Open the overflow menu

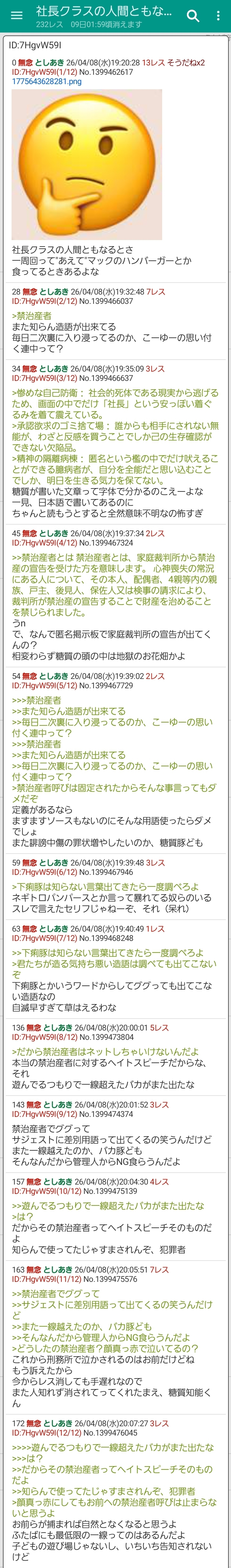tap(217, 16)
